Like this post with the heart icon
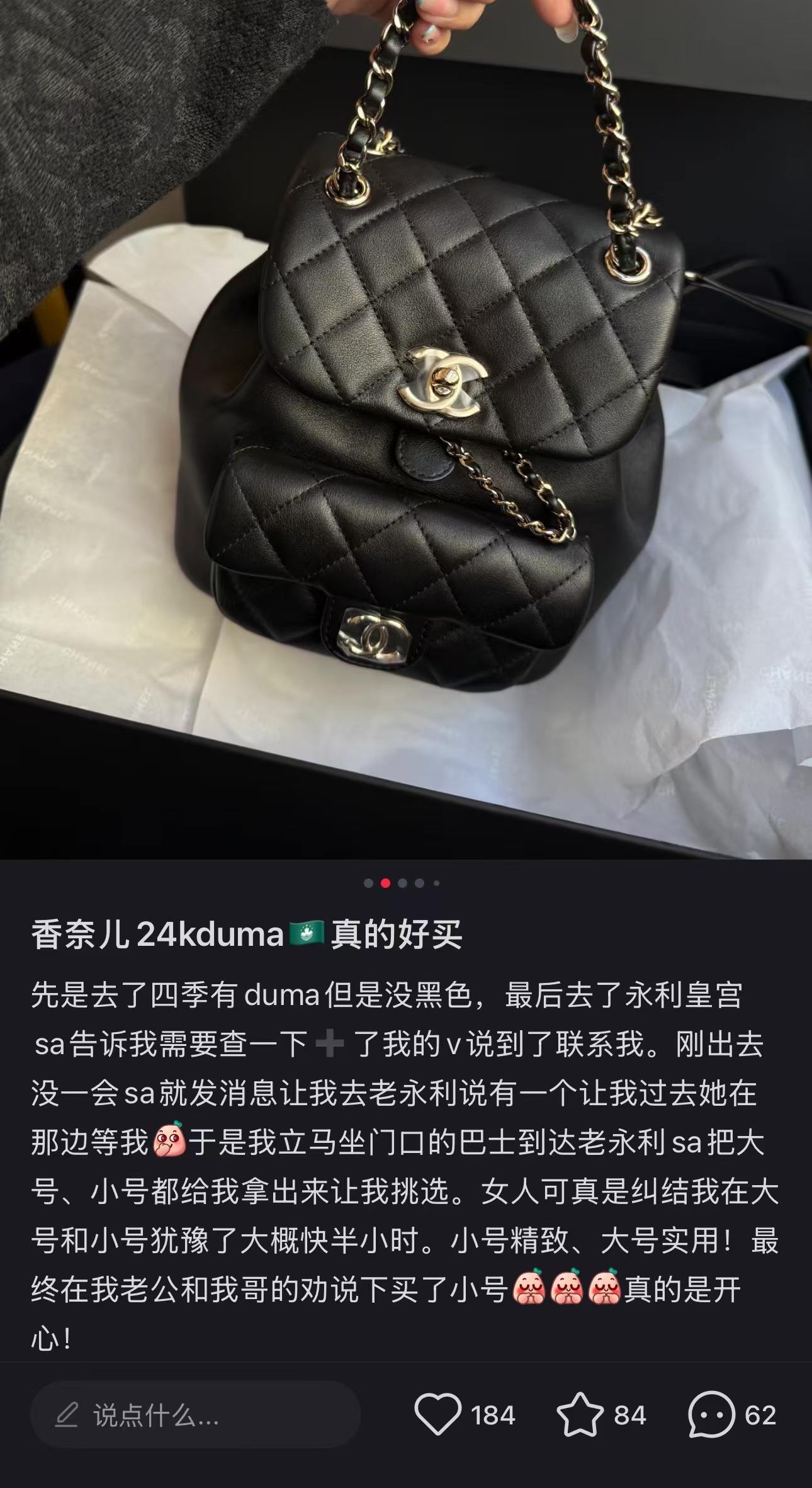 point(437,1416)
